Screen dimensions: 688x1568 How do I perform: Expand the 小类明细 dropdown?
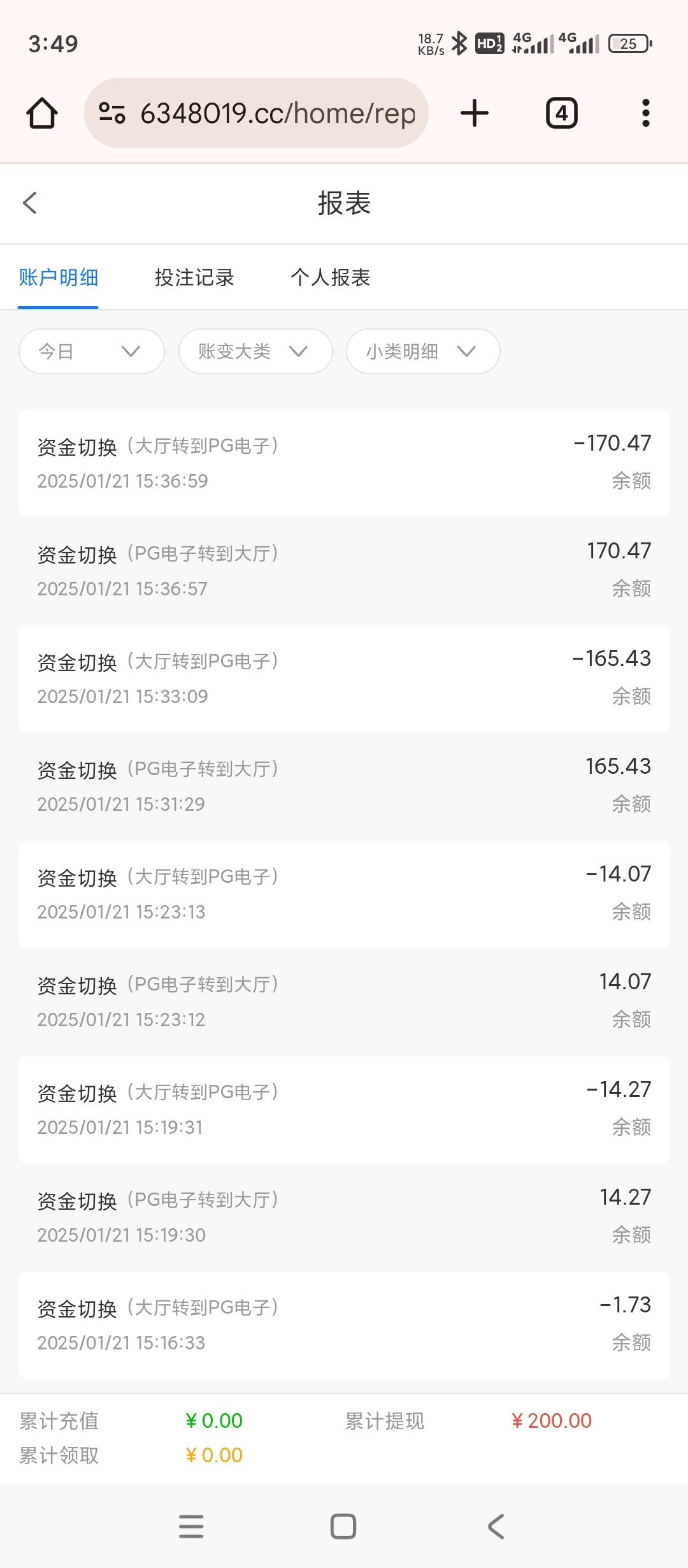click(x=423, y=351)
